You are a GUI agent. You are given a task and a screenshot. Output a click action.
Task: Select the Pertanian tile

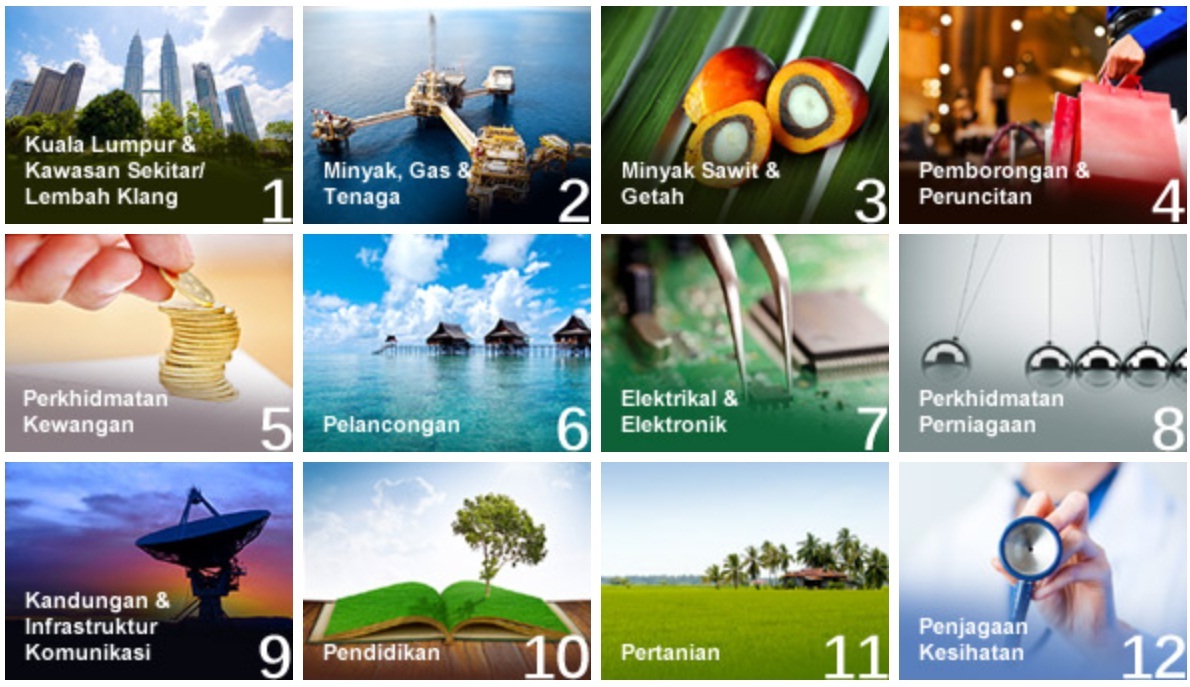coord(744,571)
